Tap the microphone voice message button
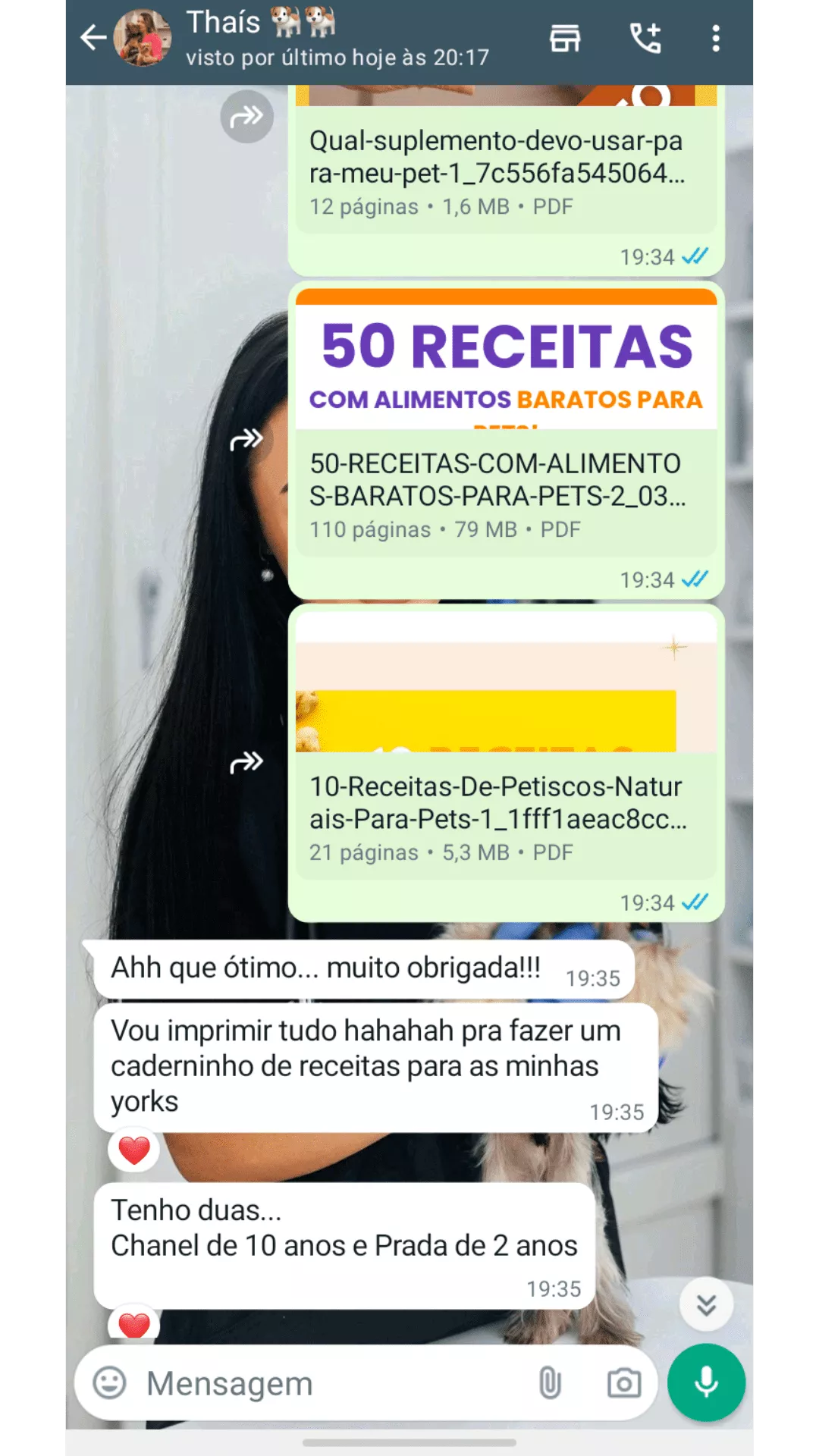 [x=706, y=1382]
